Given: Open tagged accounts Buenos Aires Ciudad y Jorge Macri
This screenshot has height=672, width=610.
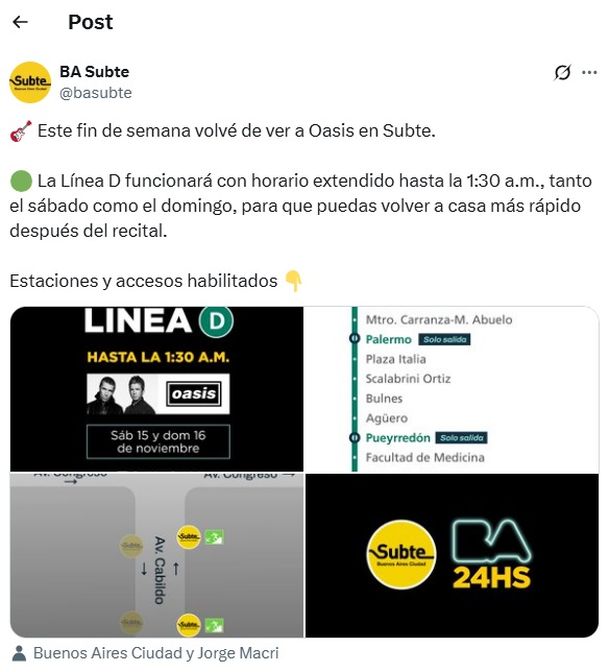Looking at the screenshot, I should pos(155,653).
